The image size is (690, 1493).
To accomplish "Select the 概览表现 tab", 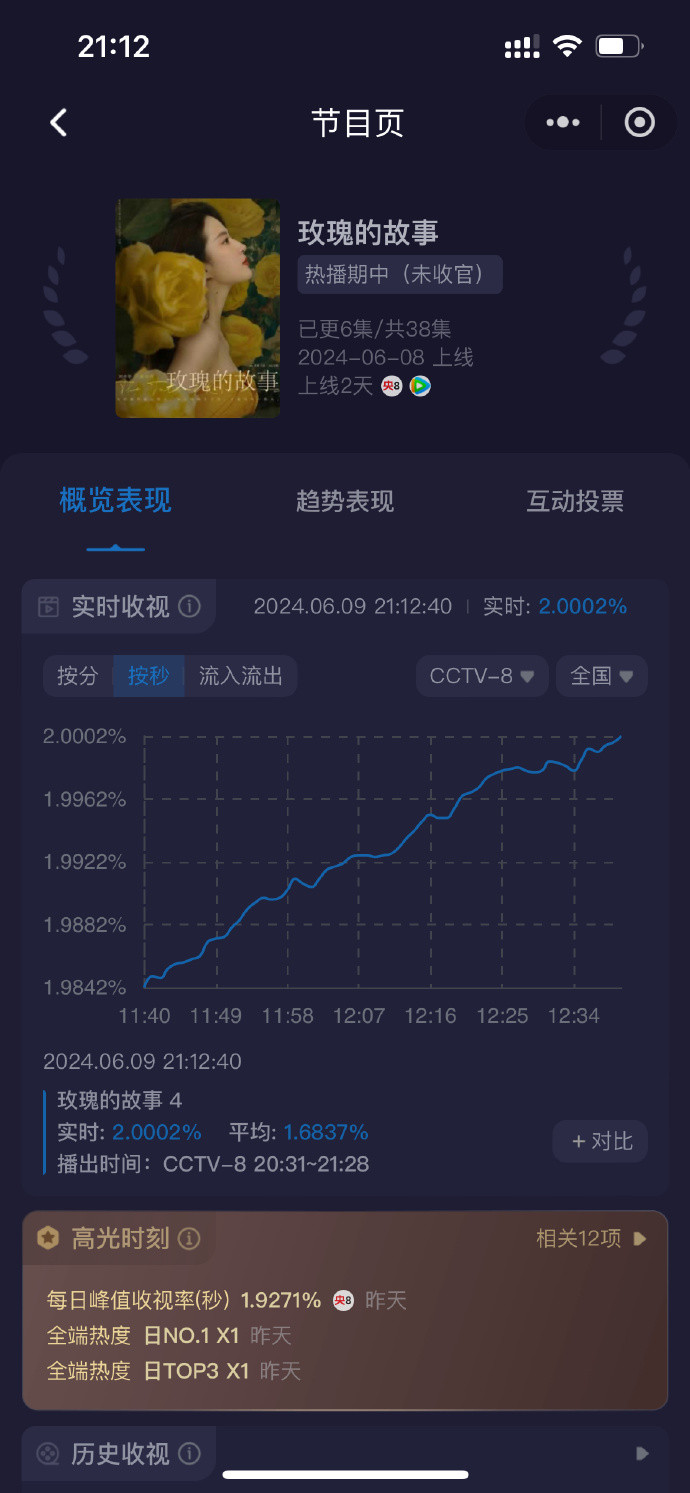I will coord(115,500).
